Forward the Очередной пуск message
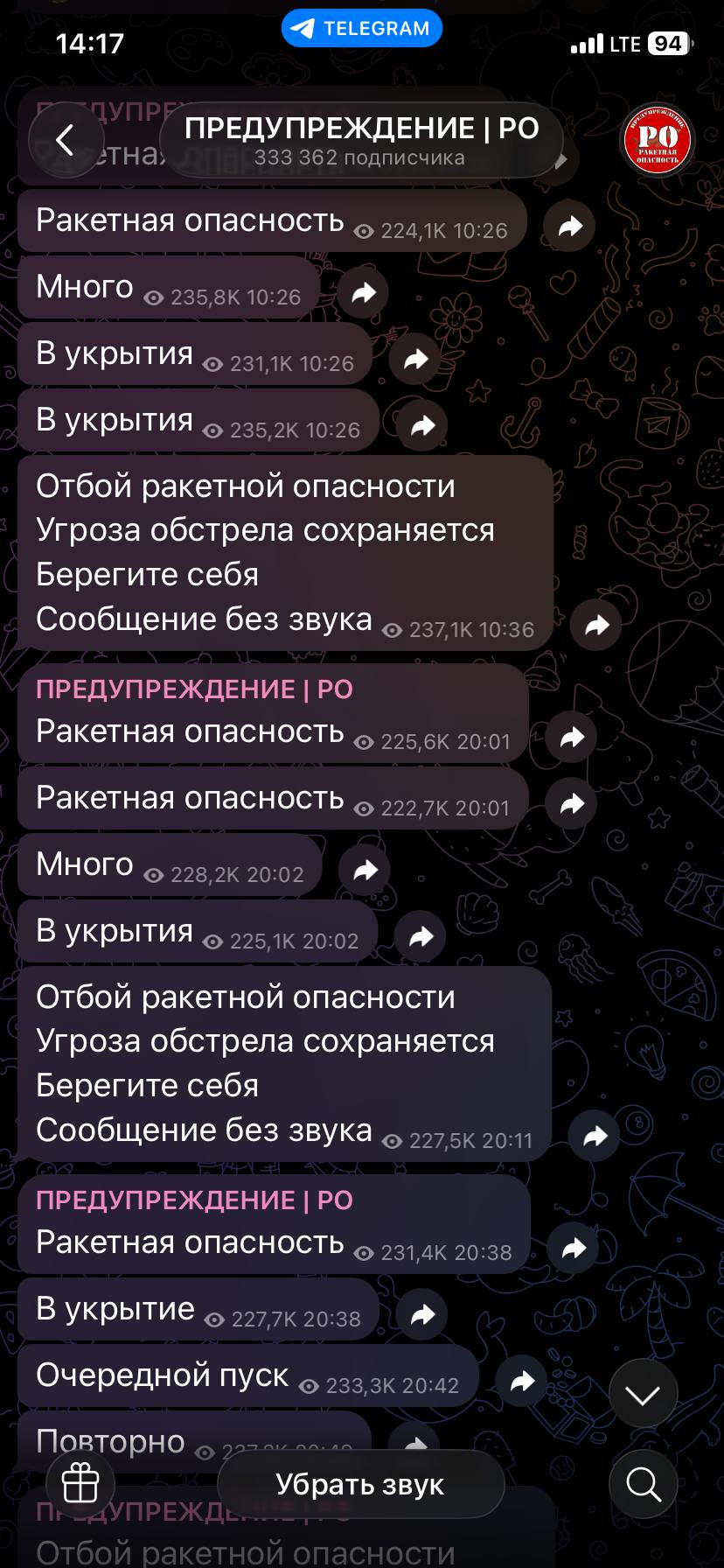The image size is (724, 1568). click(522, 1381)
